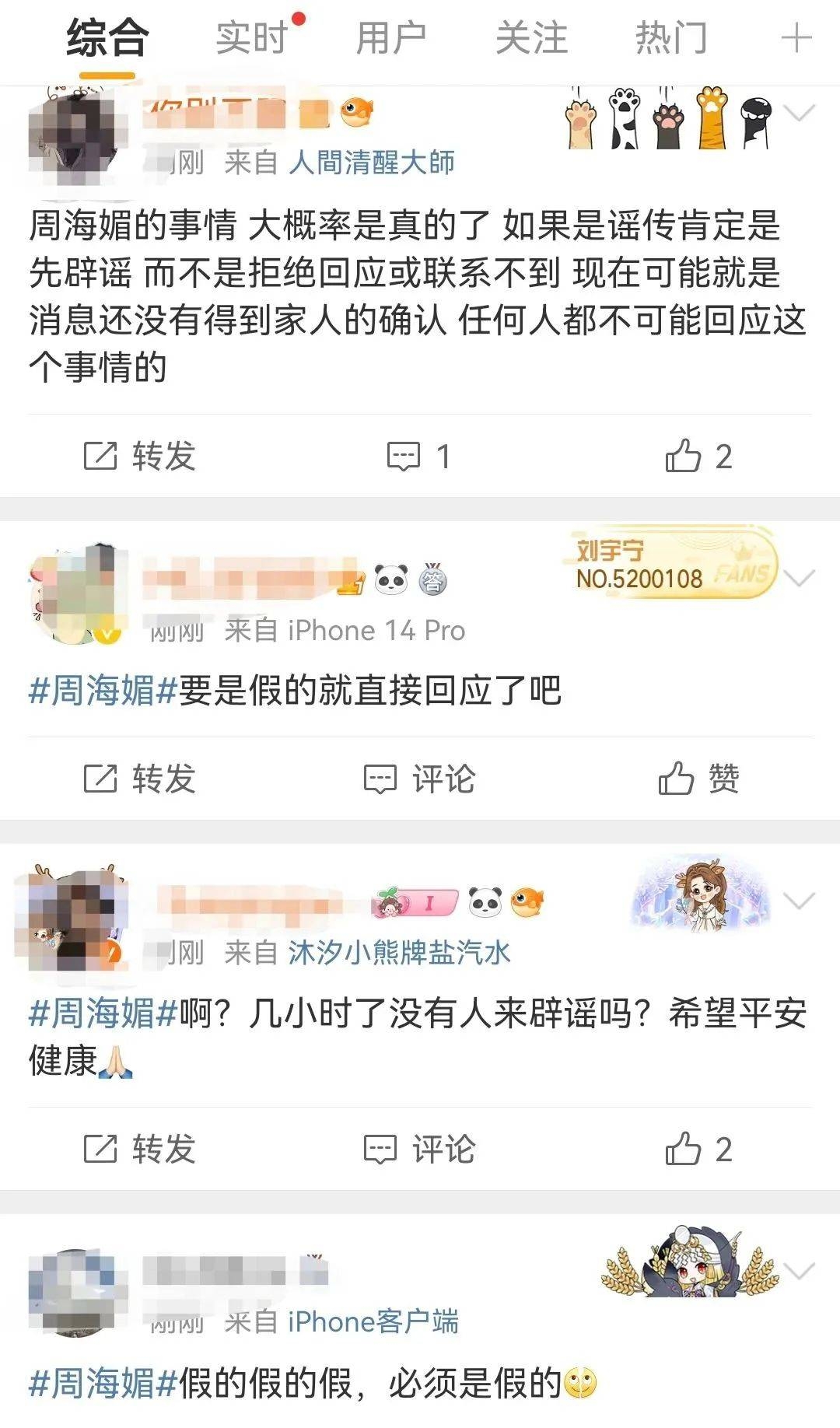Screen dimensions: 840x1428
Task: Like the 大概率是真的了 post
Action: tap(698, 456)
